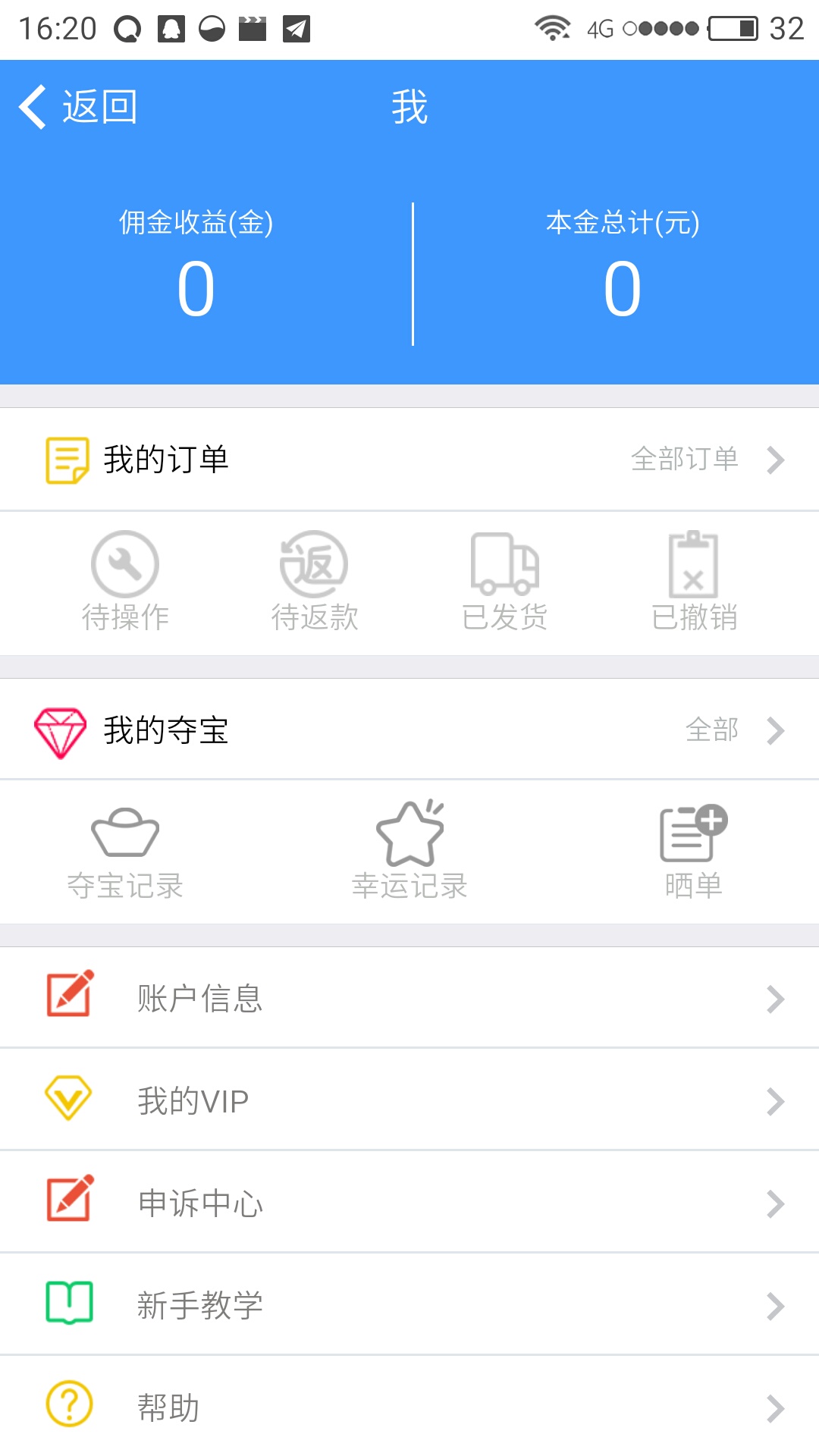Screen dimensions: 819x1456
Task: Click the yellow VIP diamond icon
Action: (68, 1098)
